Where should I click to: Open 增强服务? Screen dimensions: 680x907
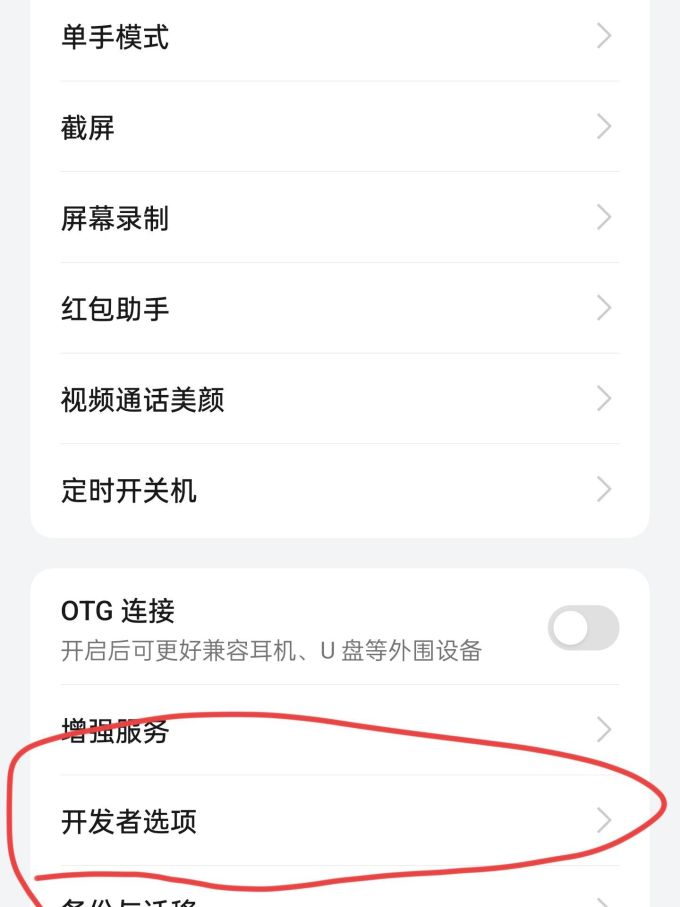(340, 730)
